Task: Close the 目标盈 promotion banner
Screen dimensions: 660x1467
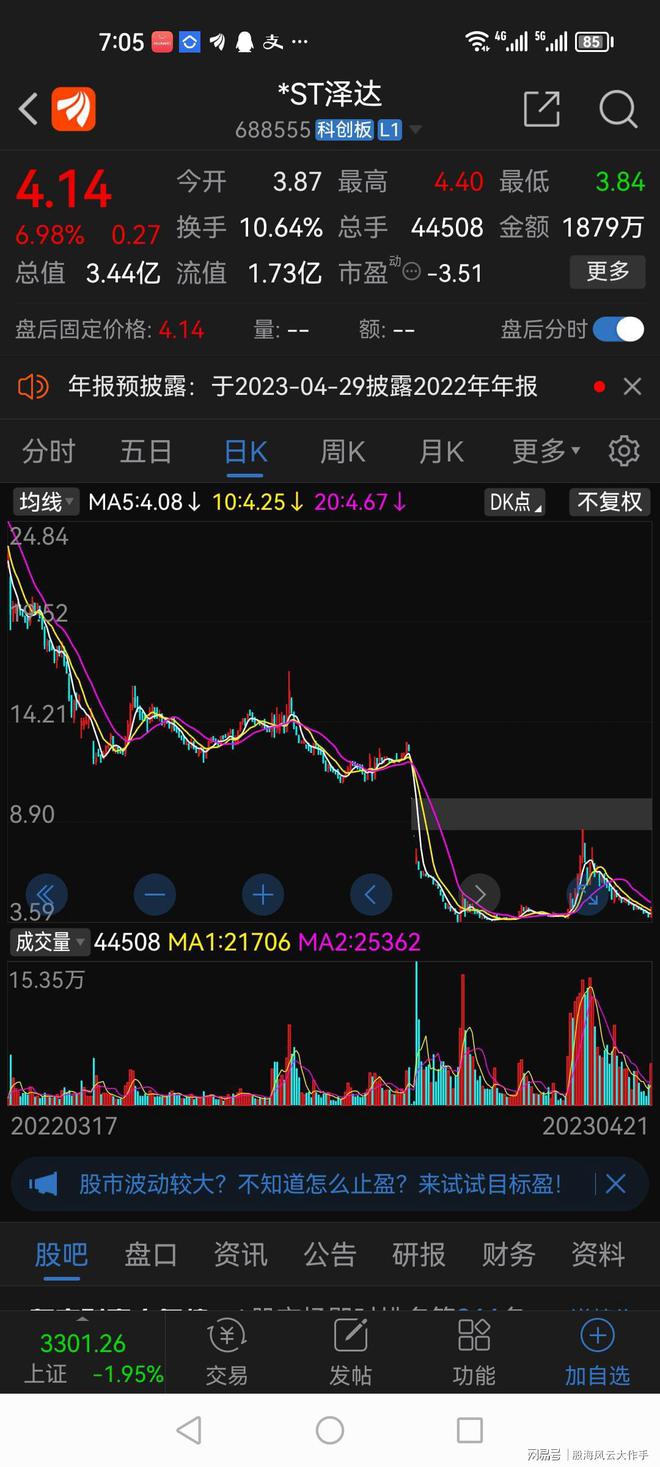Action: 615,1184
